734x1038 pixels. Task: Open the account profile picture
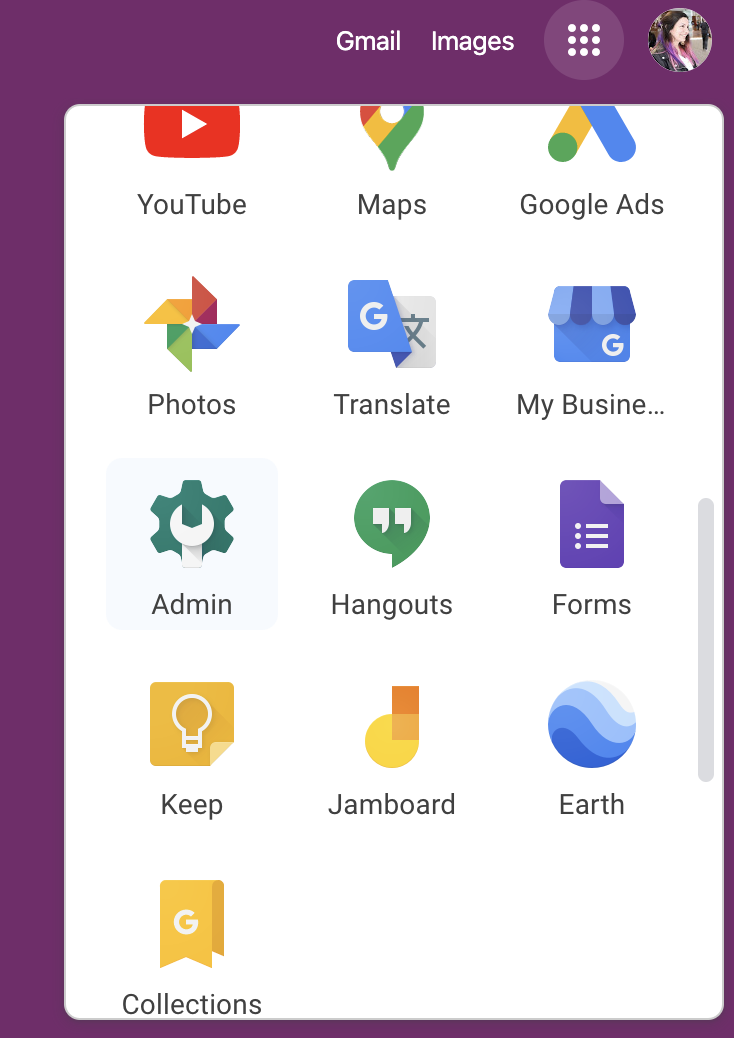pyautogui.click(x=680, y=41)
